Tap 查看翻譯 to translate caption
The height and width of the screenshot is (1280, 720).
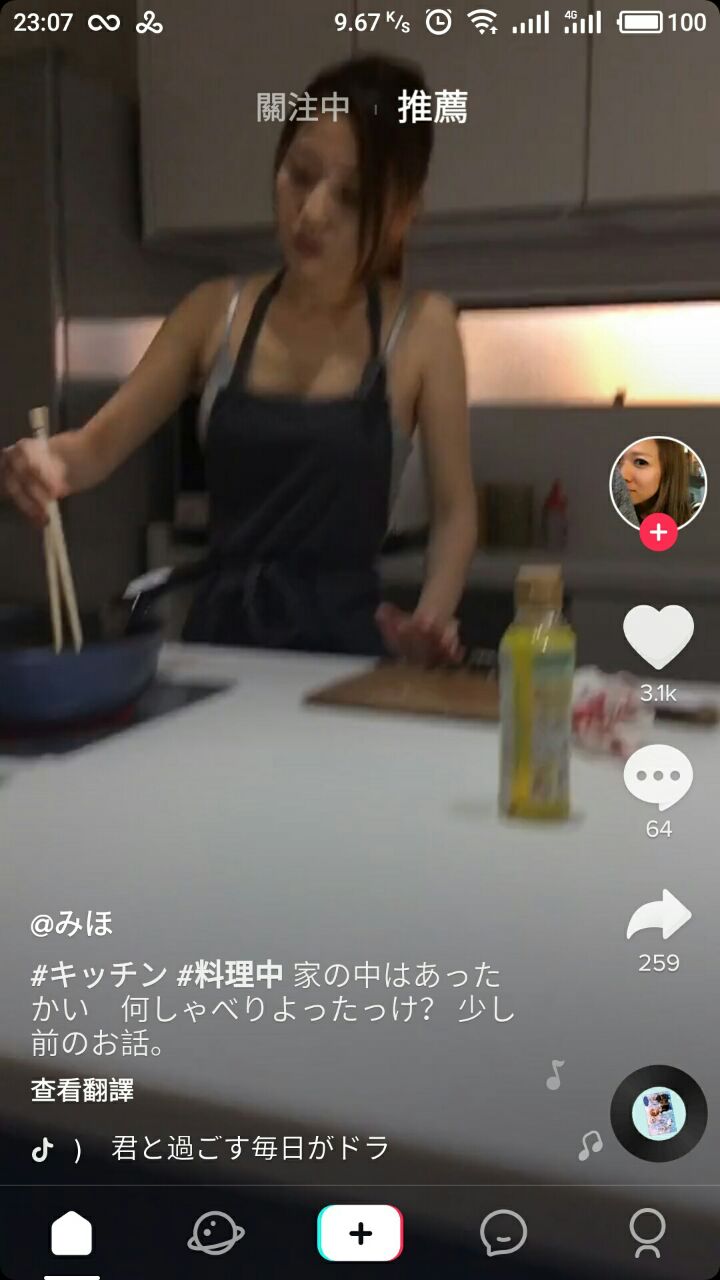click(x=82, y=1090)
